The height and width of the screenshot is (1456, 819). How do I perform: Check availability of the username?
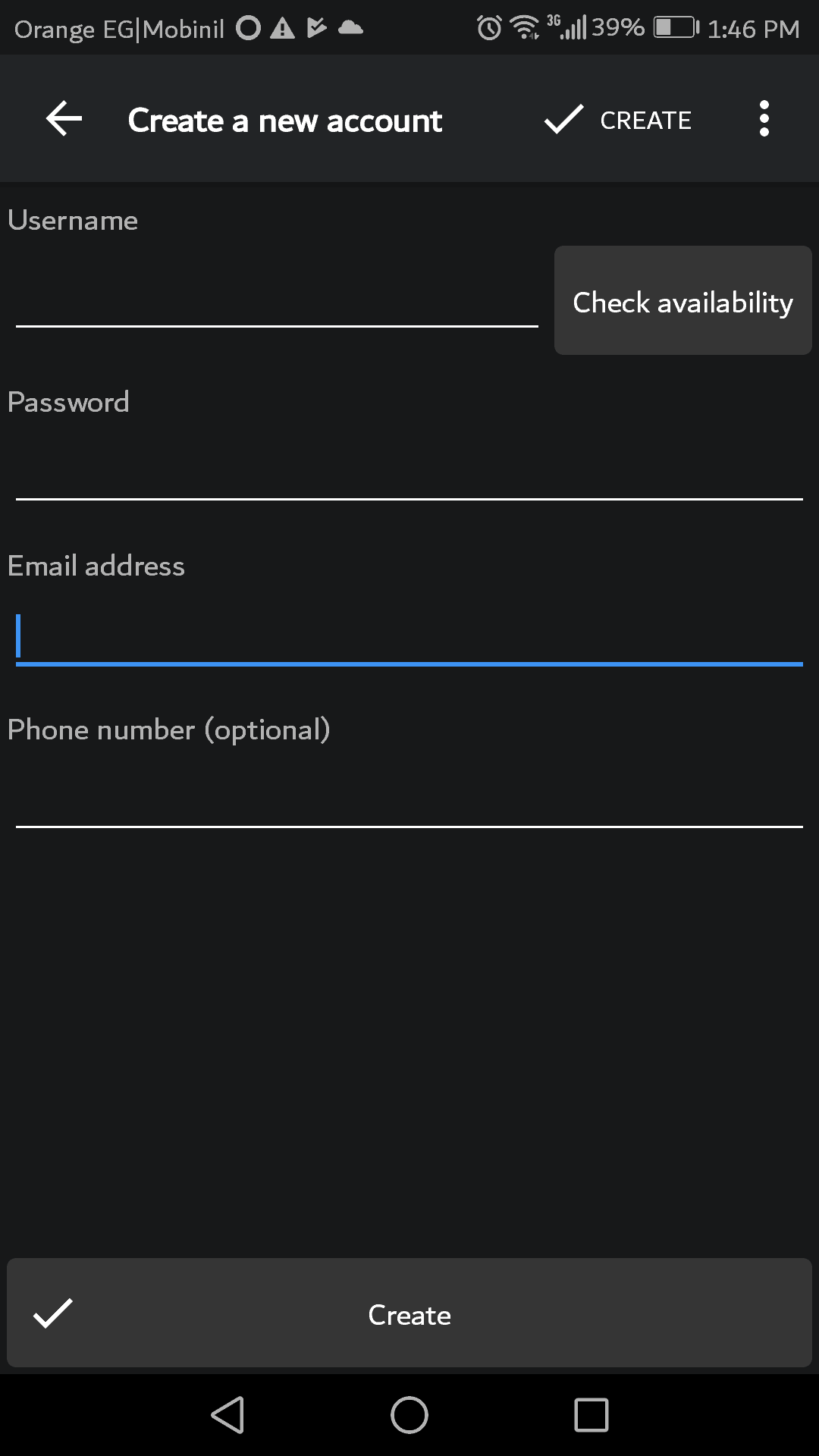coord(682,301)
